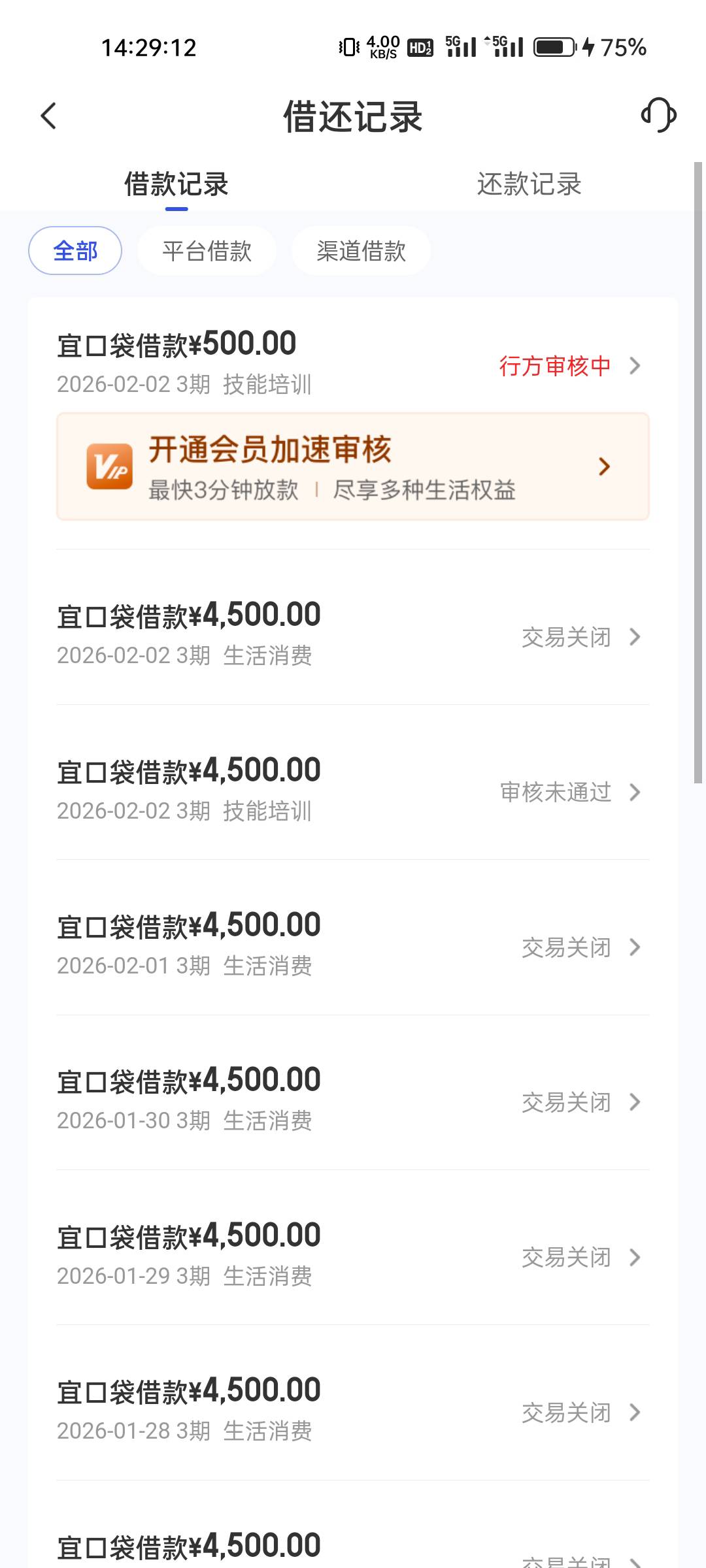Filter by 渠道借款
This screenshot has width=706, height=1568.
tap(361, 251)
